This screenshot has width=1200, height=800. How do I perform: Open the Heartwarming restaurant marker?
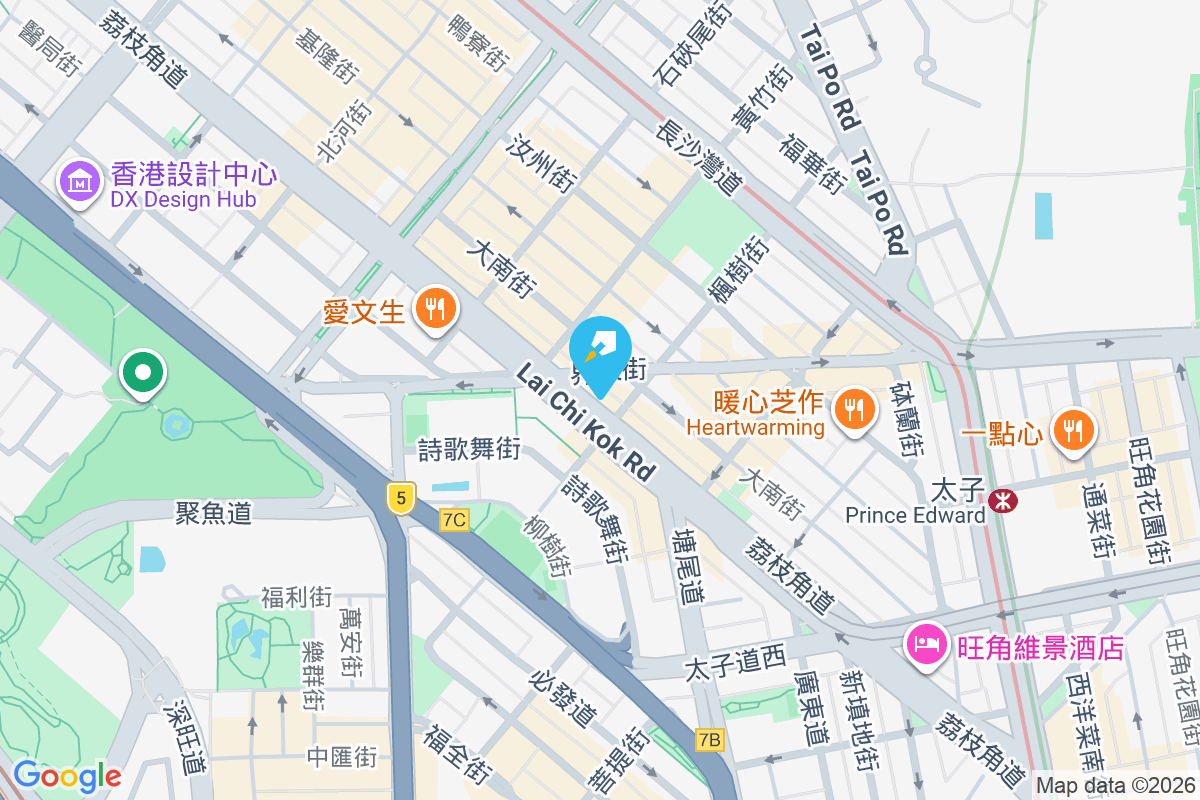coord(852,410)
